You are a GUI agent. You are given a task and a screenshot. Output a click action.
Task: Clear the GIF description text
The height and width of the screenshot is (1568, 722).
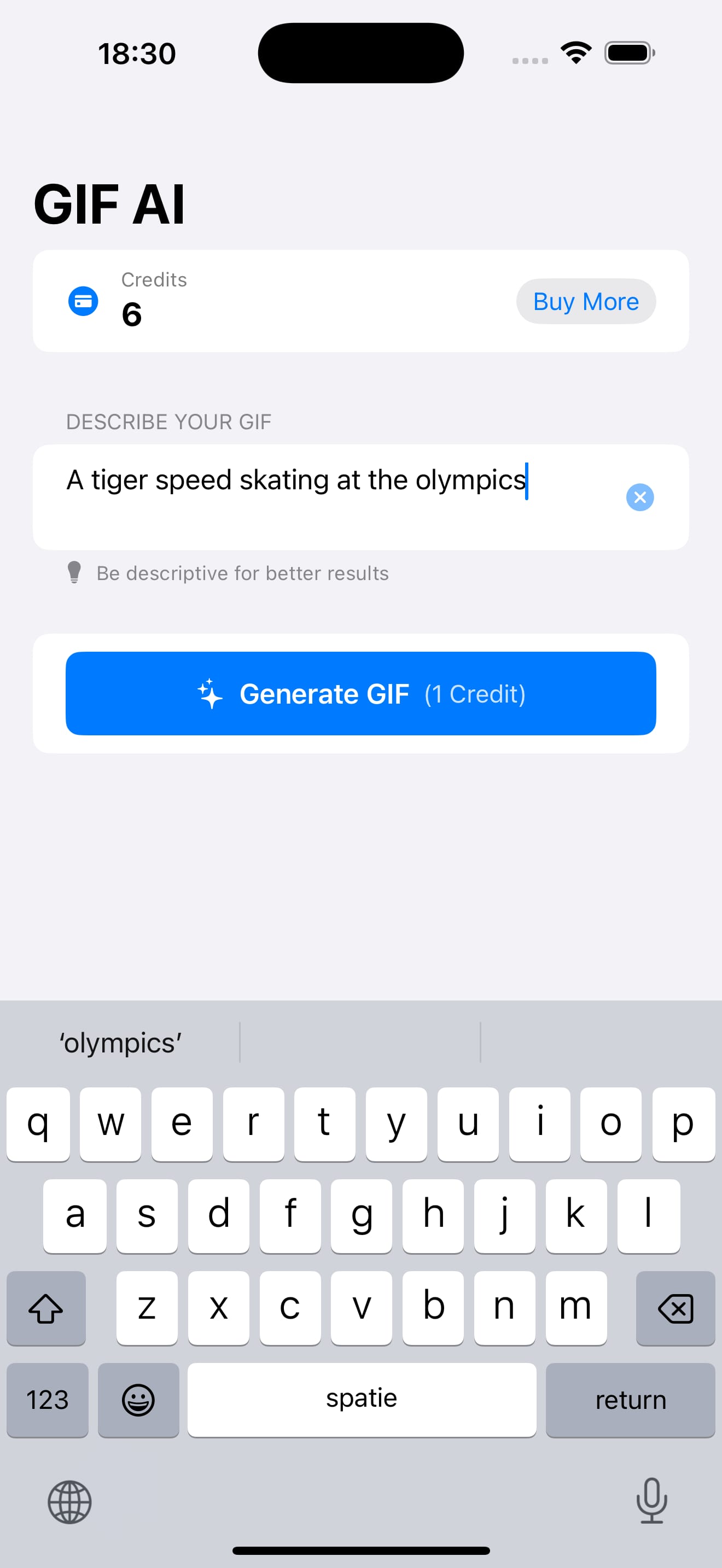click(x=639, y=498)
